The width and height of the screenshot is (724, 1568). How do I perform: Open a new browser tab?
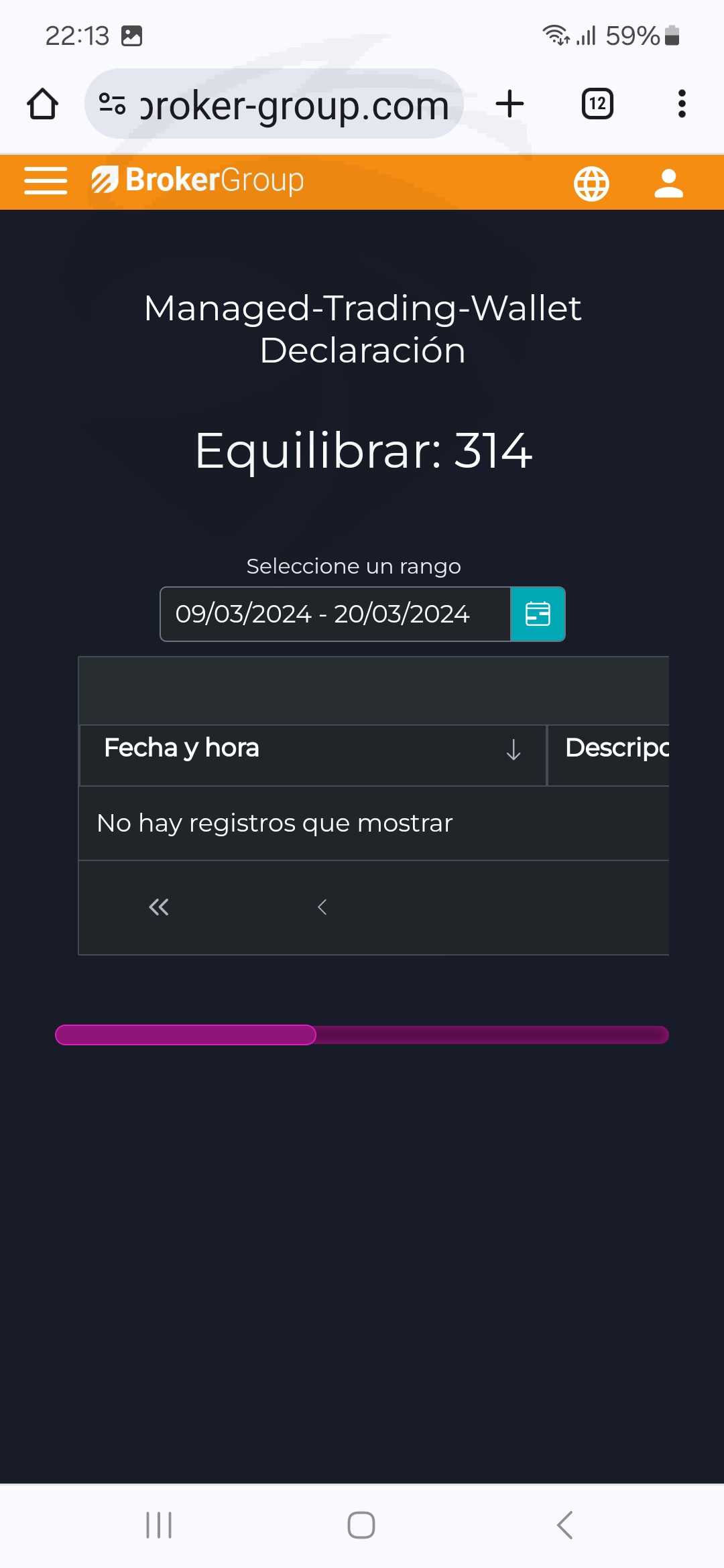click(509, 104)
